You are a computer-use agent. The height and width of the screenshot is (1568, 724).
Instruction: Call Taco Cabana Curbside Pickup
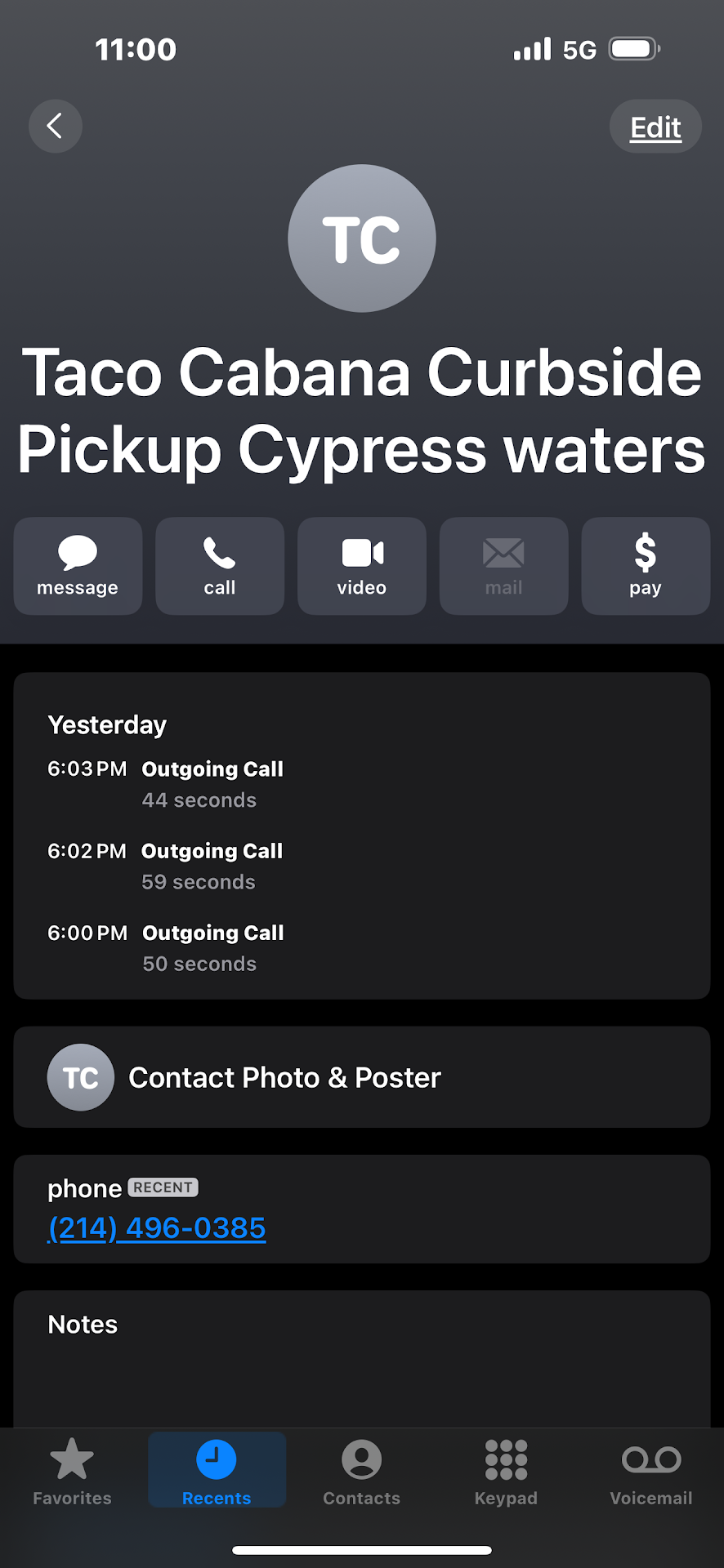pos(220,566)
